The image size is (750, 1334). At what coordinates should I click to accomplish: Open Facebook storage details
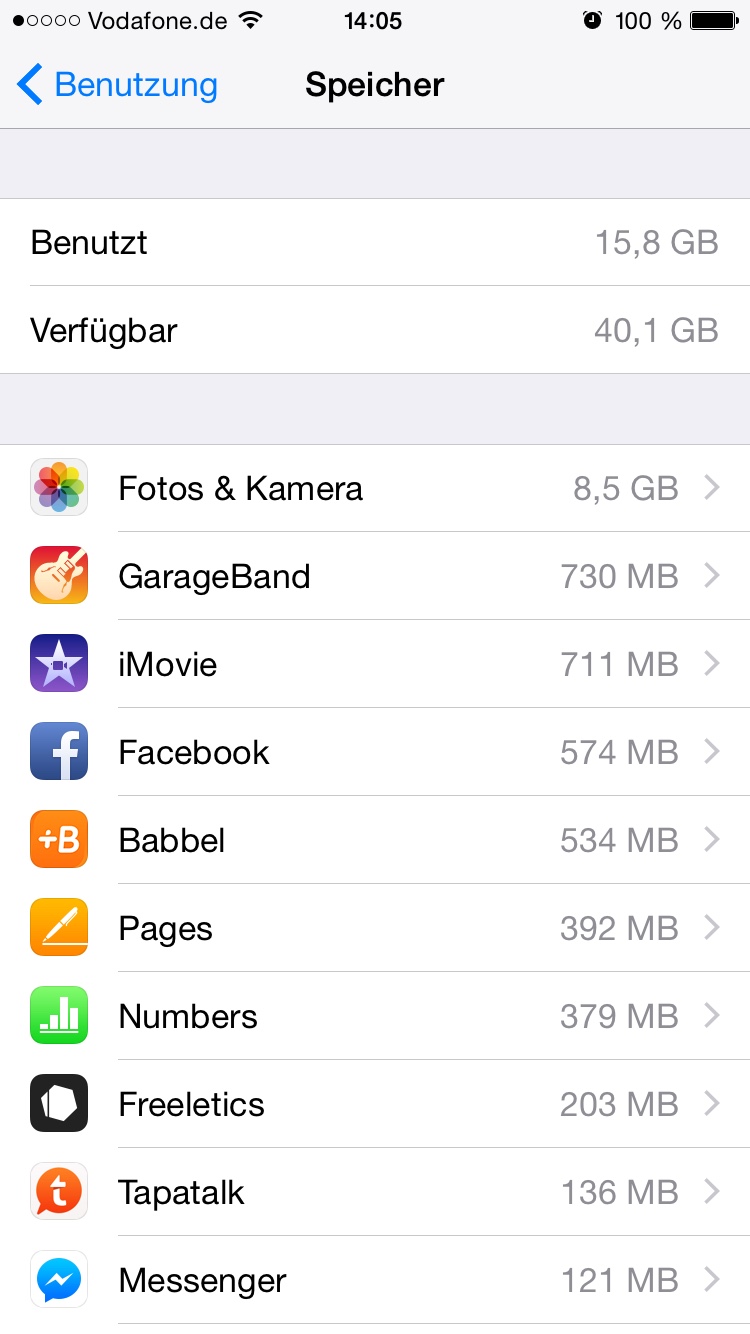[375, 752]
